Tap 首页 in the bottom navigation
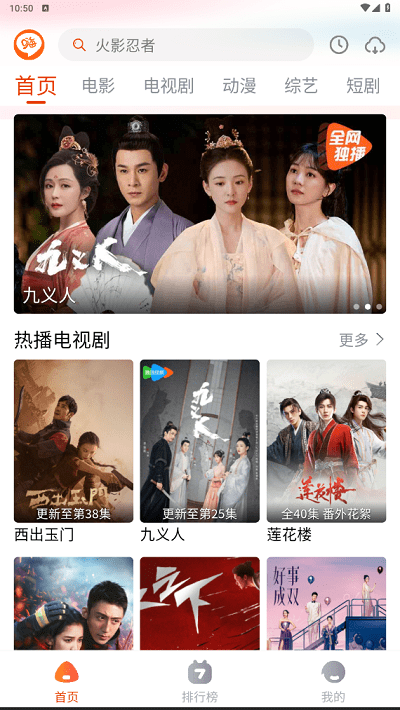Viewport: 400px width, 710px height. (67, 681)
